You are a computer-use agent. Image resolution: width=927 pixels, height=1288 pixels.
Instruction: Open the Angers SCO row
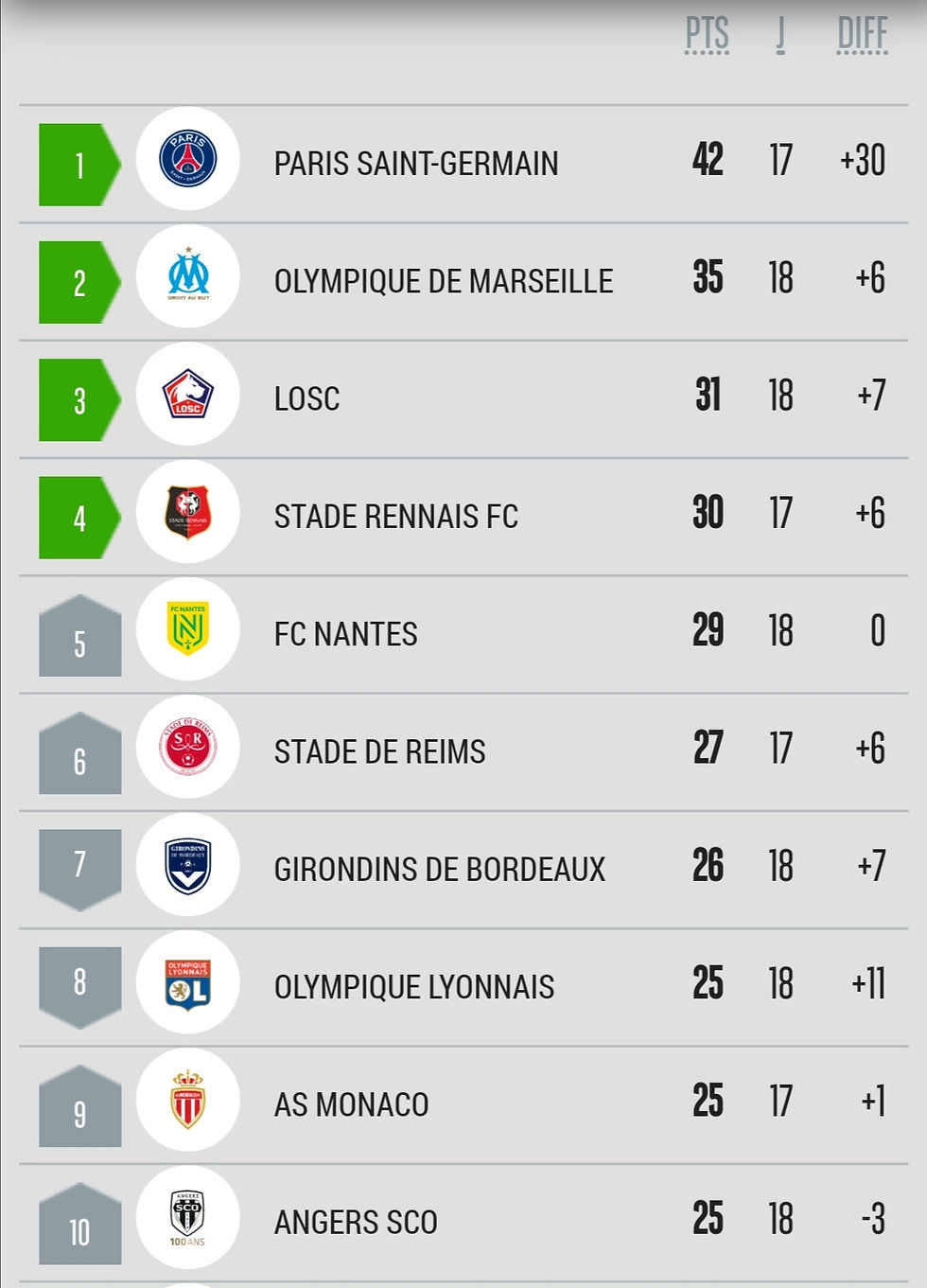click(x=463, y=1222)
